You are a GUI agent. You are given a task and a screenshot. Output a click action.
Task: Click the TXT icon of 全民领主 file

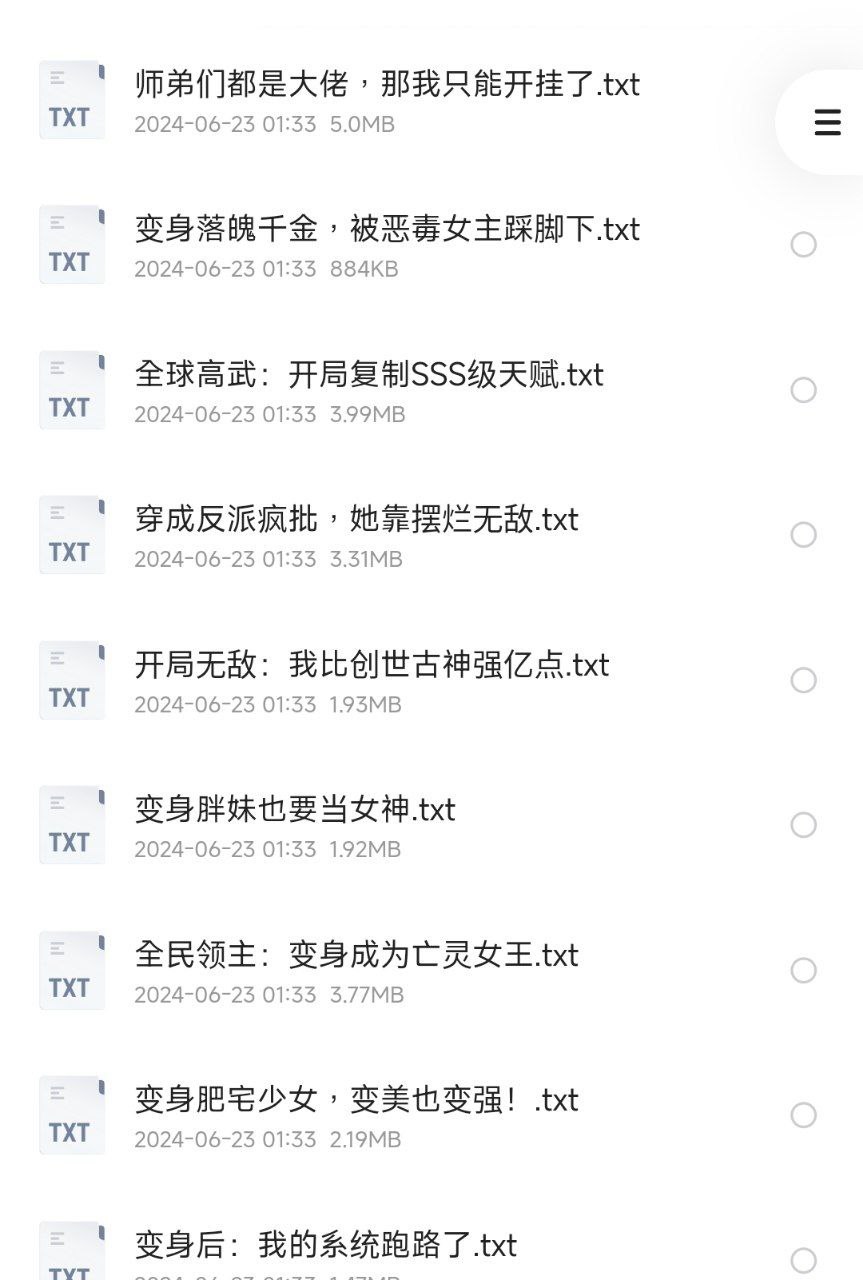pyautogui.click(x=71, y=970)
